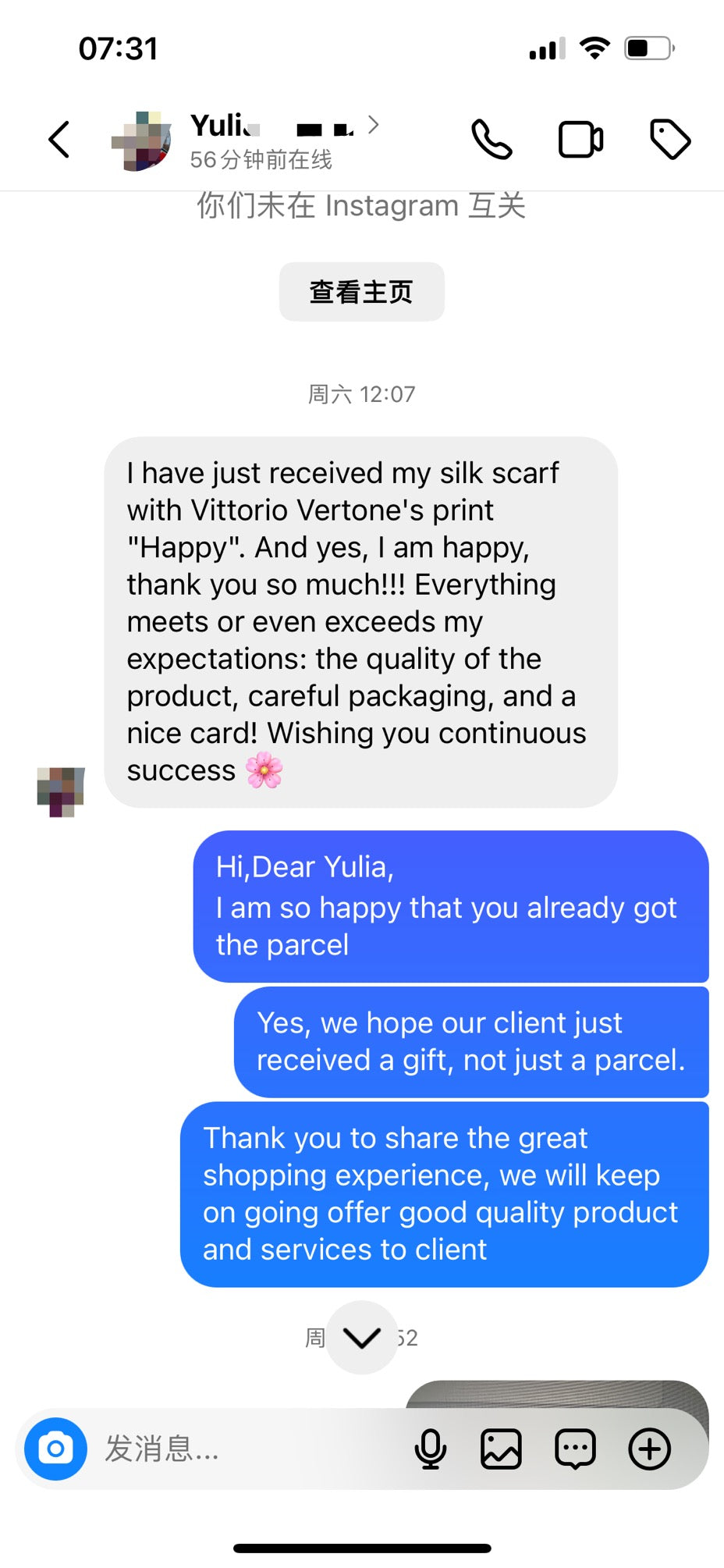Open the 查看主页 button to view profile
The height and width of the screenshot is (1568, 724).
pyautogui.click(x=361, y=291)
